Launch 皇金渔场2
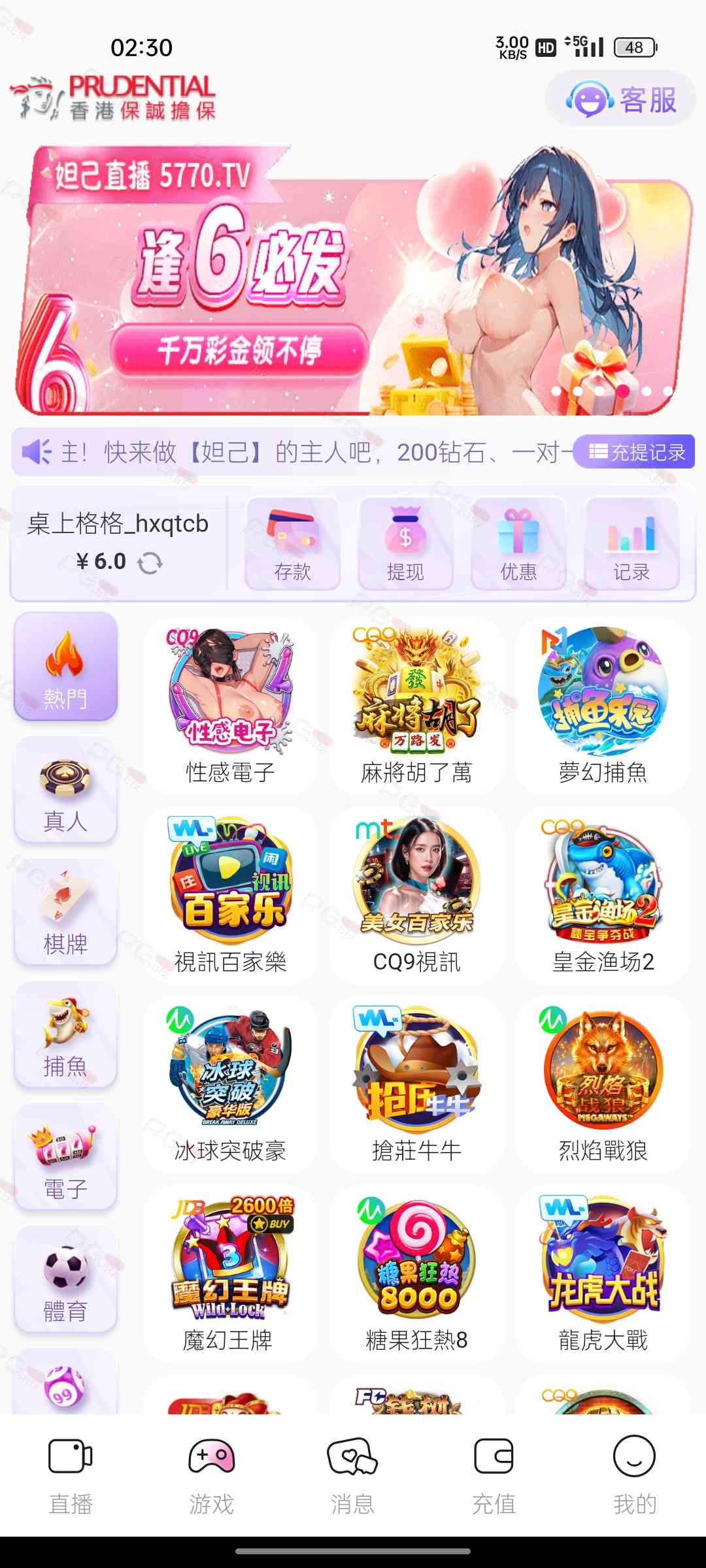Viewport: 706px width, 1568px height. click(x=603, y=895)
